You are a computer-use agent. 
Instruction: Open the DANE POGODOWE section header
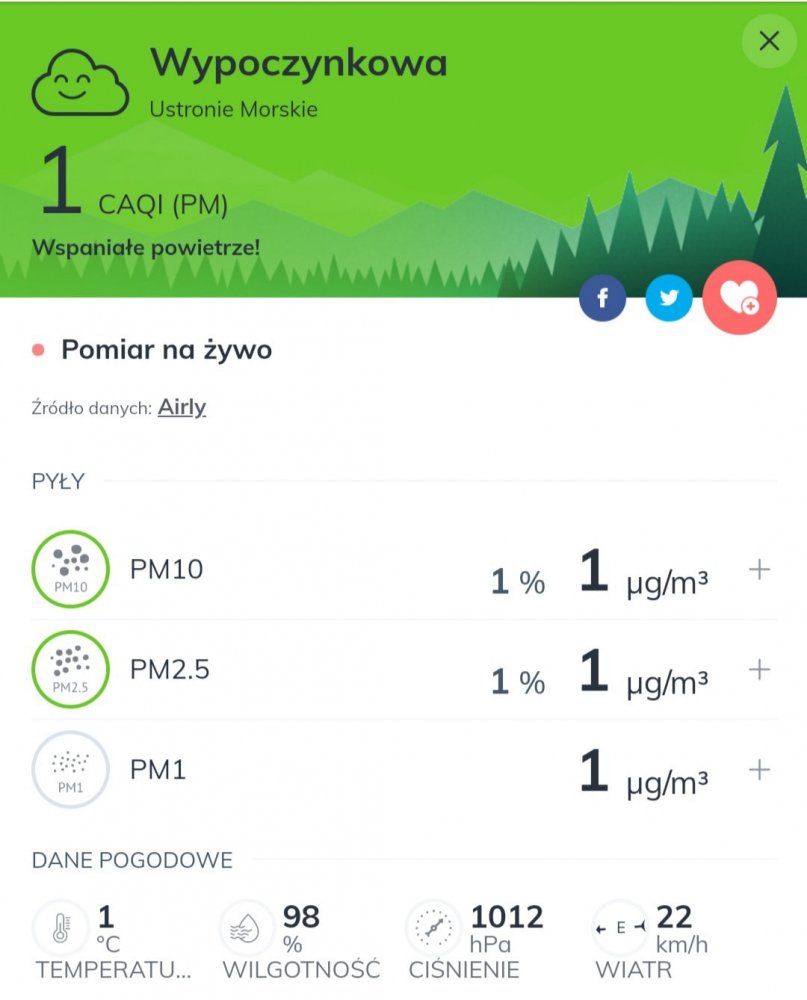pyautogui.click(x=130, y=859)
